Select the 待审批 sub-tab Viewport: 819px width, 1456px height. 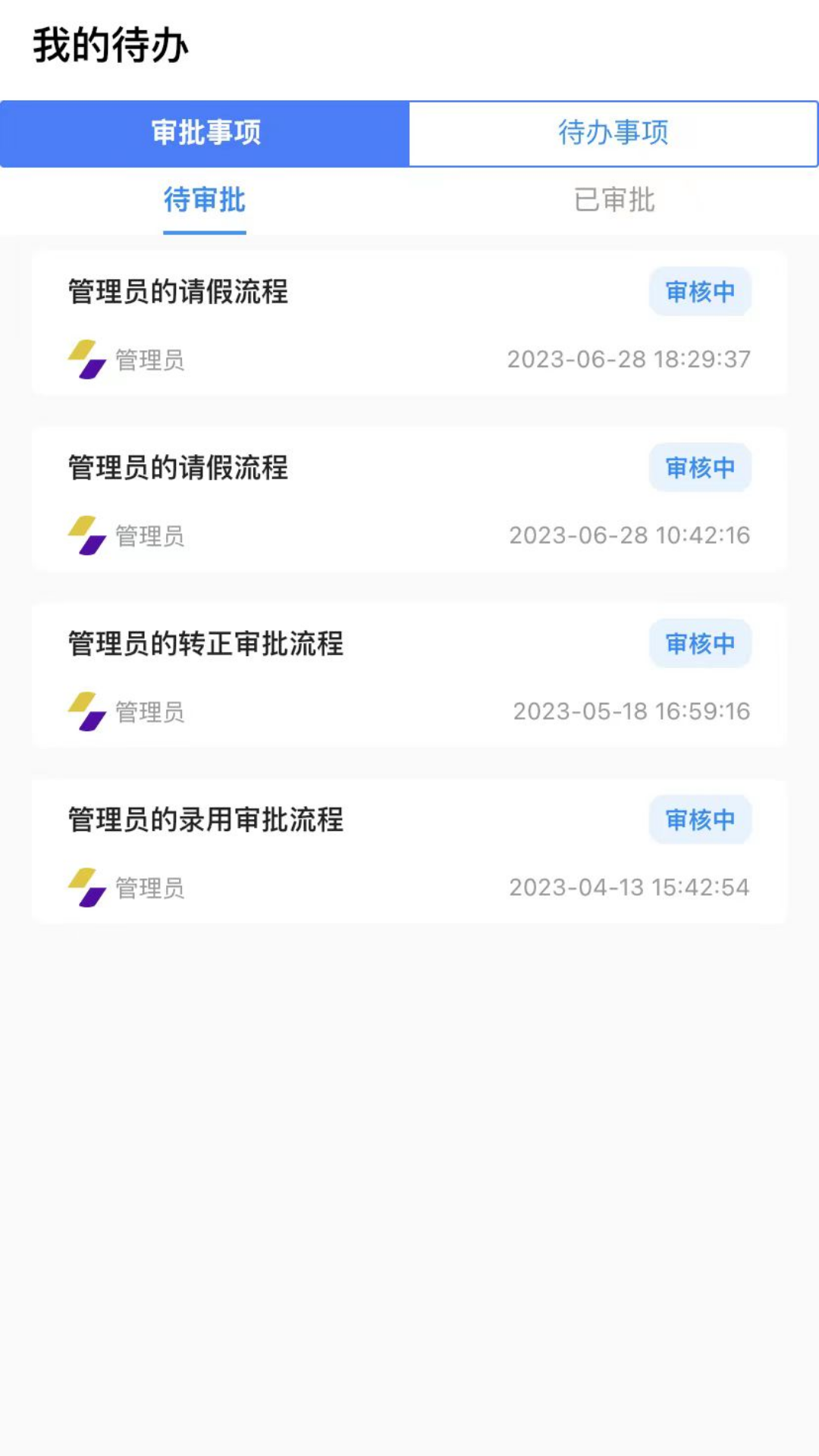205,200
